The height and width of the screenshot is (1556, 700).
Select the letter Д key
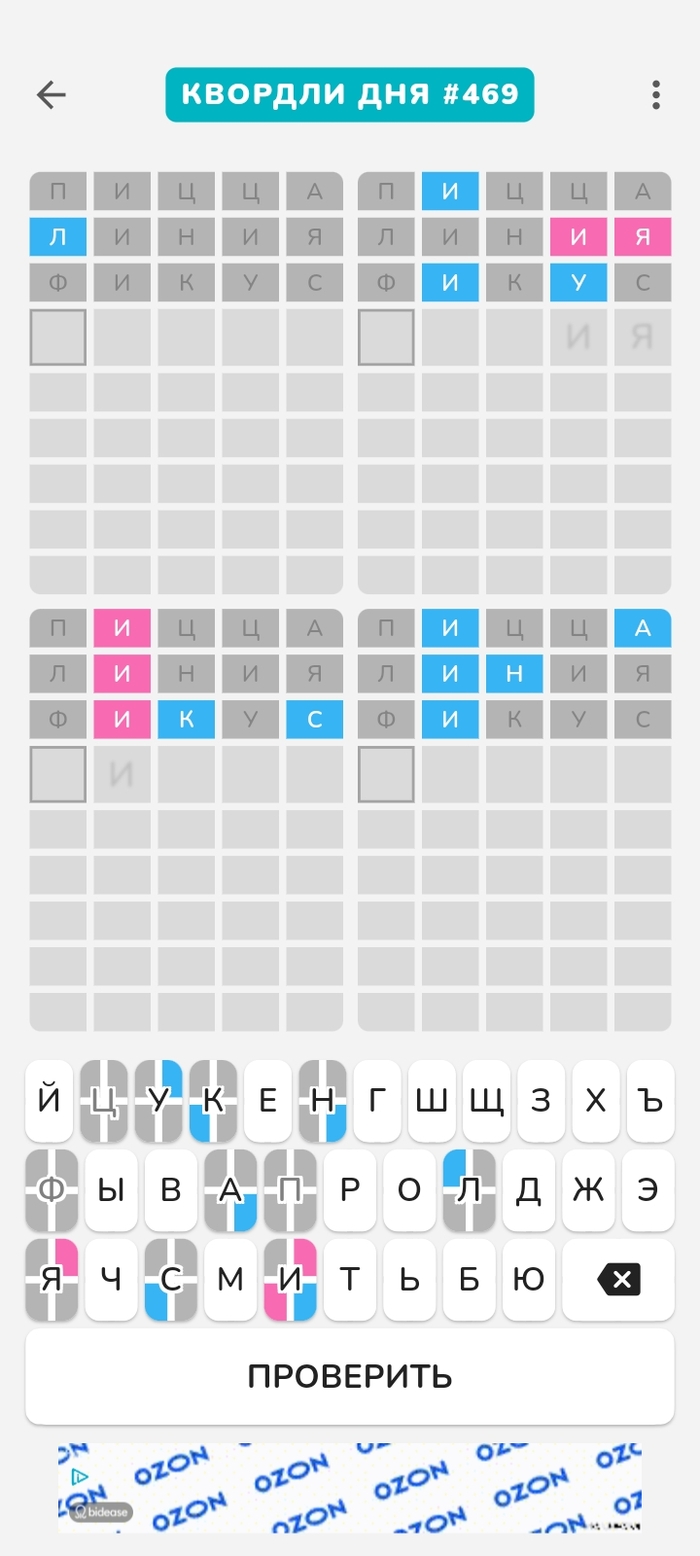[x=528, y=1190]
